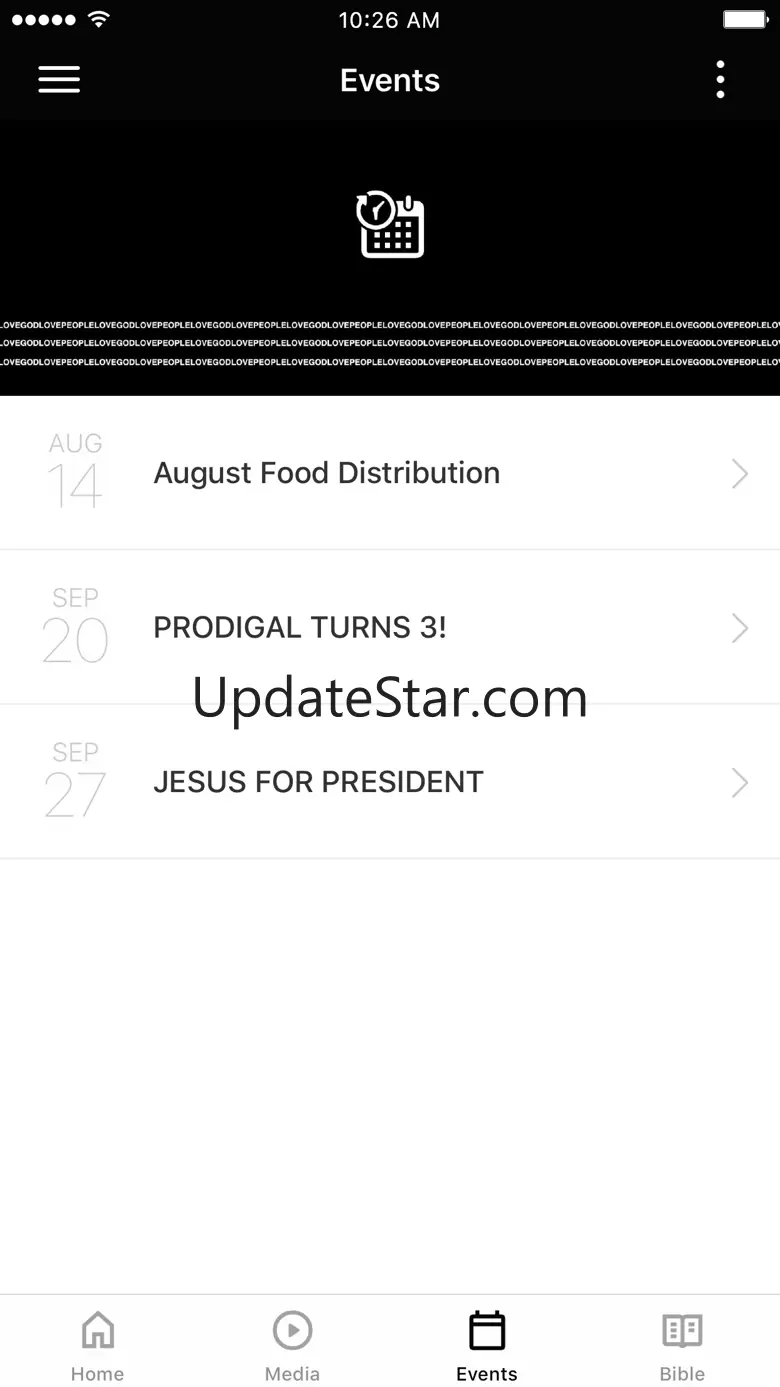Open the August Food Distribution event
Image resolution: width=780 pixels, height=1387 pixels.
coord(390,473)
